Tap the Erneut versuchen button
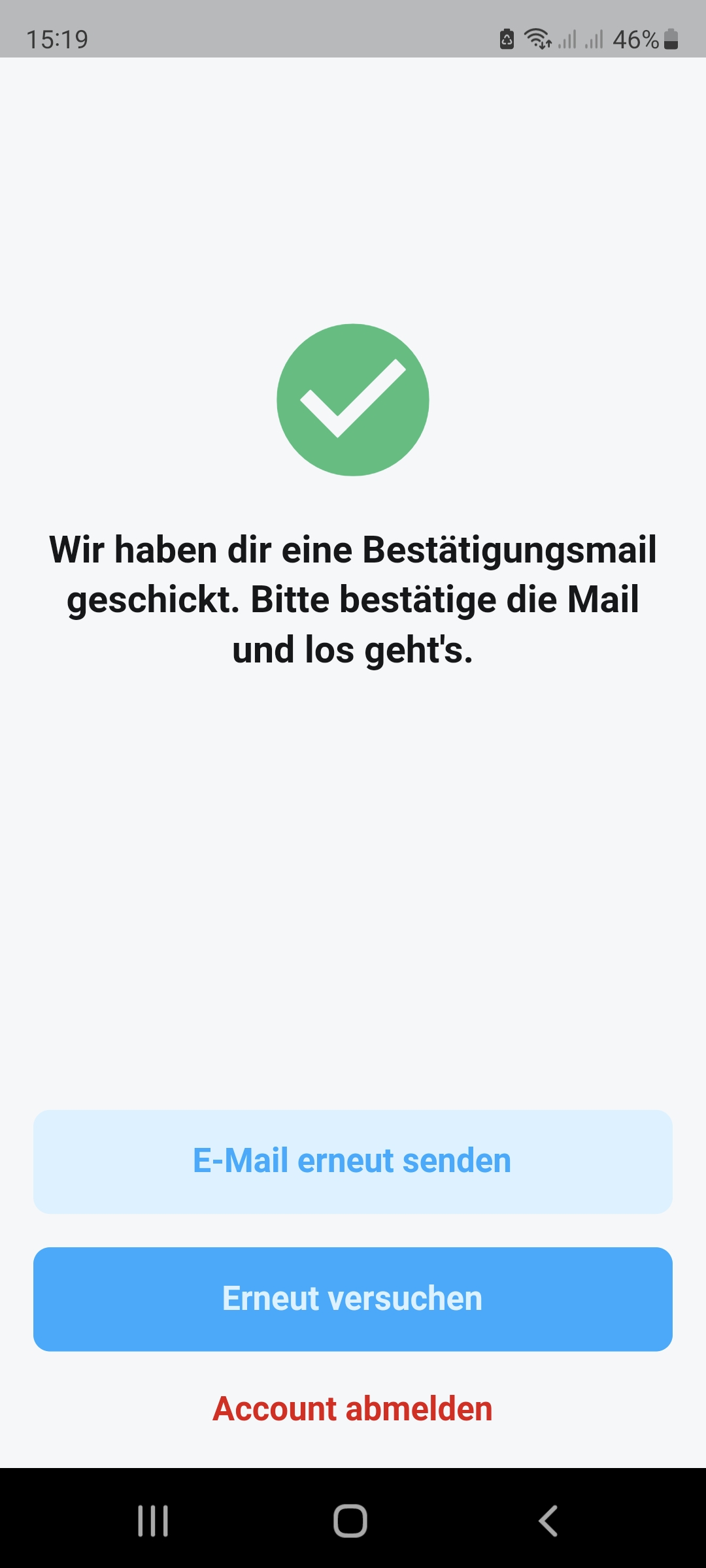Viewport: 706px width, 1568px height. click(353, 1299)
